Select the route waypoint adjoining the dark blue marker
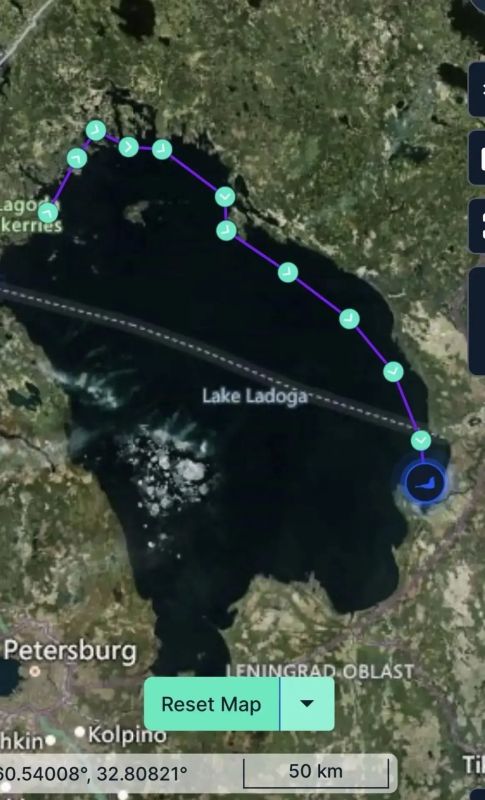The height and width of the screenshot is (800, 485). (421, 440)
